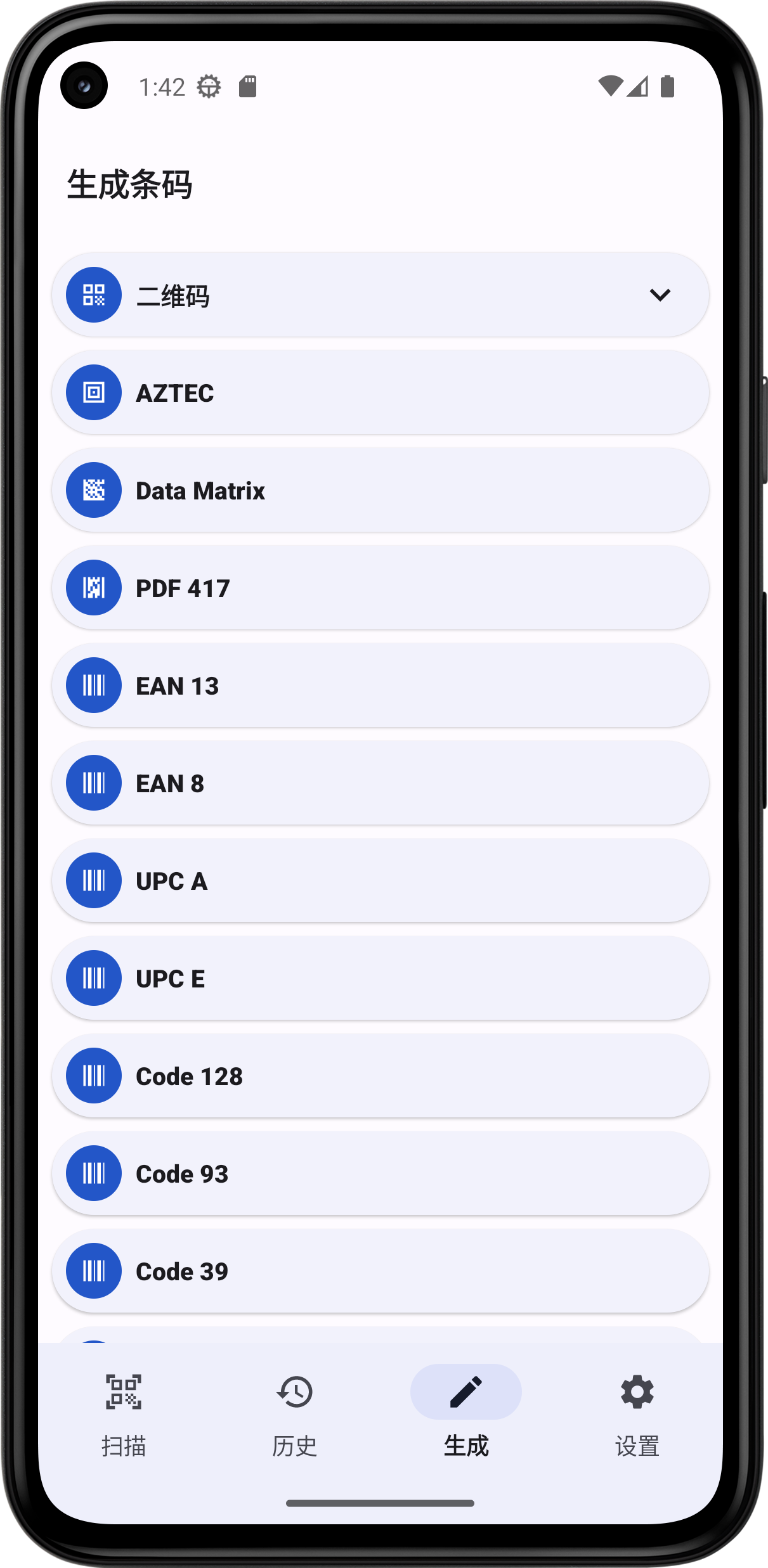Screen dimensions: 768x1568
Task: Open the AZTEC code generator
Action: coord(381,393)
